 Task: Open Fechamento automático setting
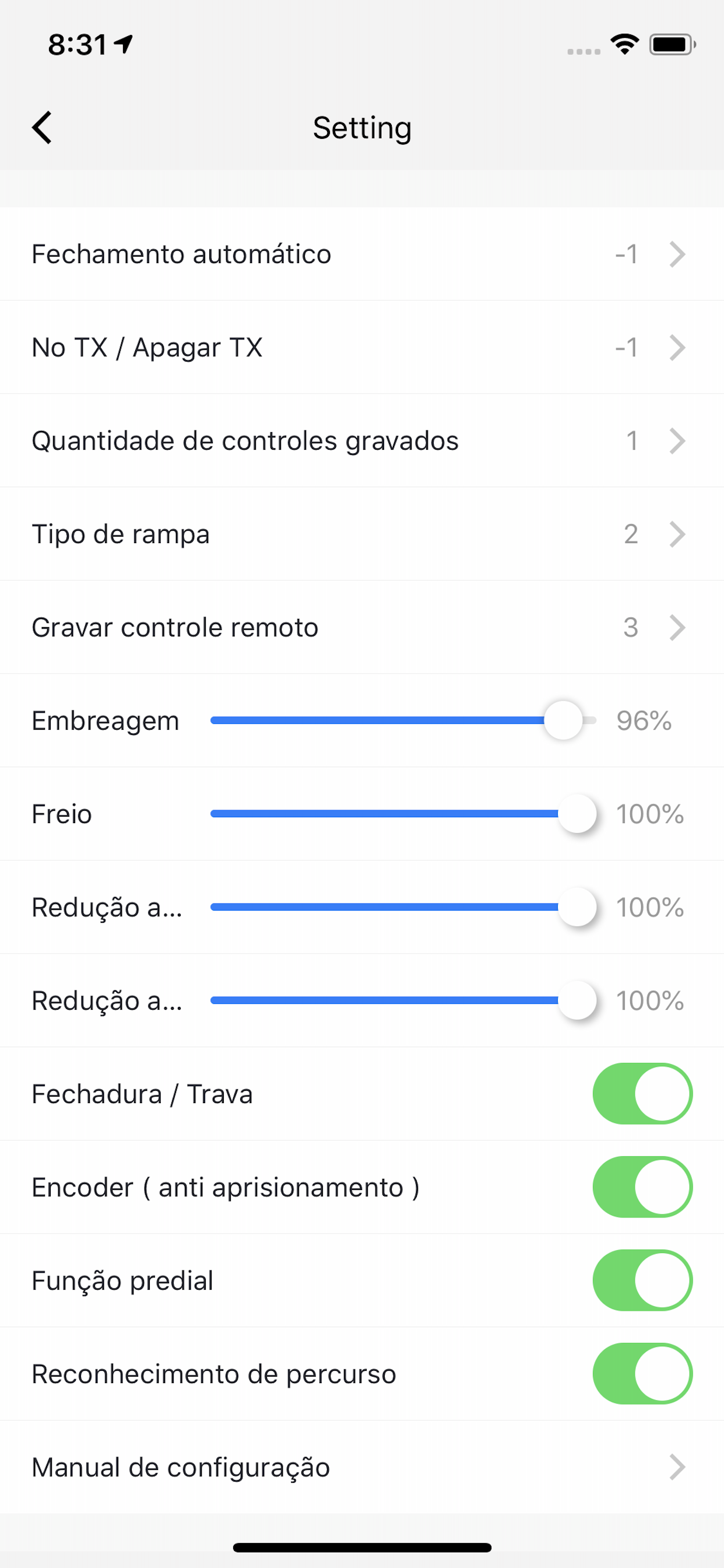pyautogui.click(x=362, y=254)
